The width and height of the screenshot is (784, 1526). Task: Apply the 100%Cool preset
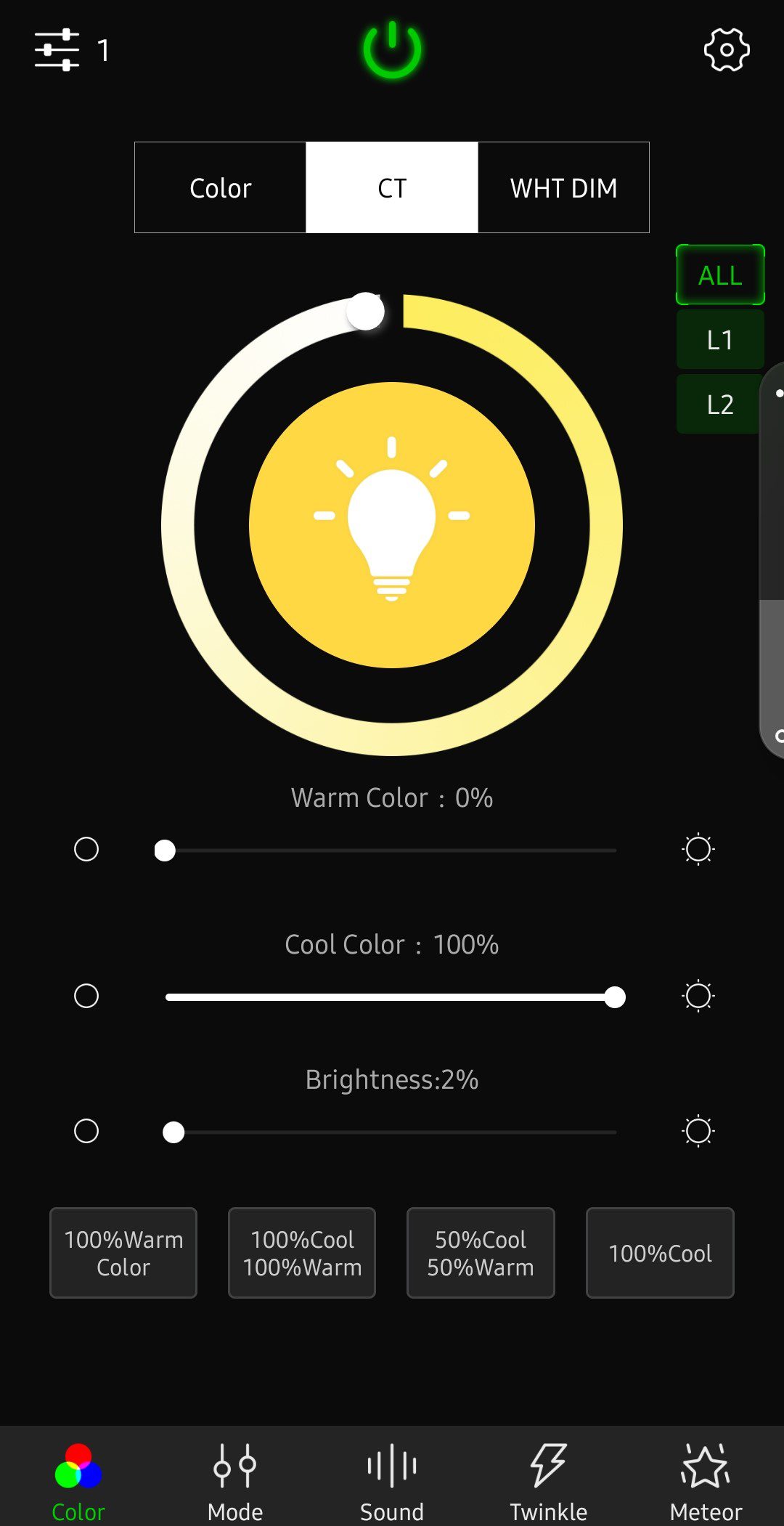click(660, 1253)
